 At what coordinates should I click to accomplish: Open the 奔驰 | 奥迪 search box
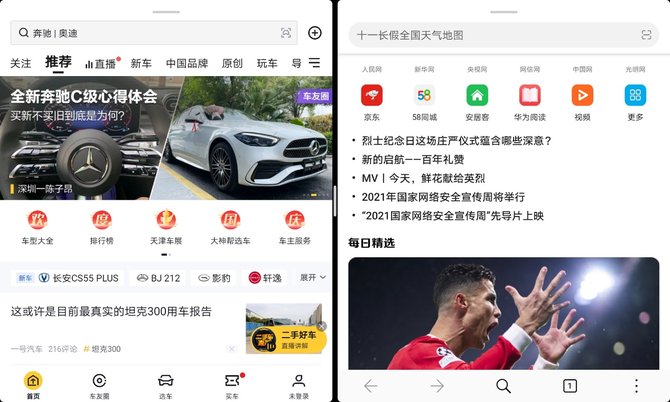[150, 33]
